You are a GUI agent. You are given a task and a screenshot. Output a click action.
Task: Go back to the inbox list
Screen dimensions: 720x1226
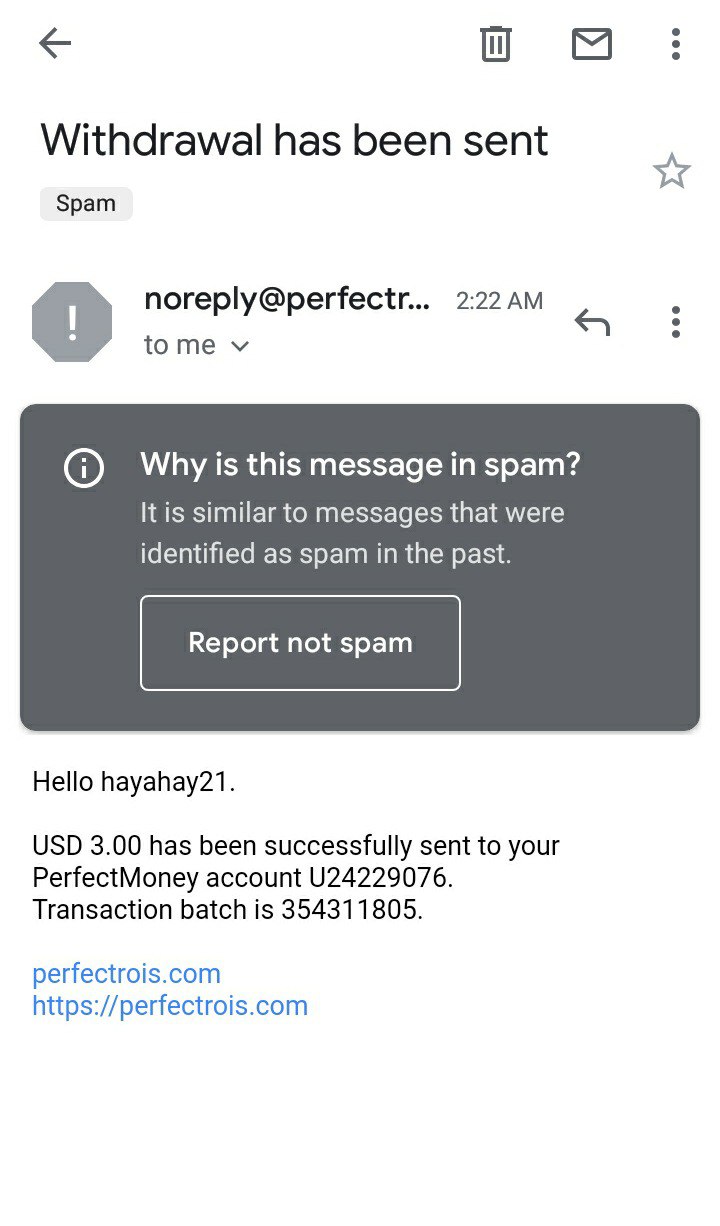[x=55, y=43]
